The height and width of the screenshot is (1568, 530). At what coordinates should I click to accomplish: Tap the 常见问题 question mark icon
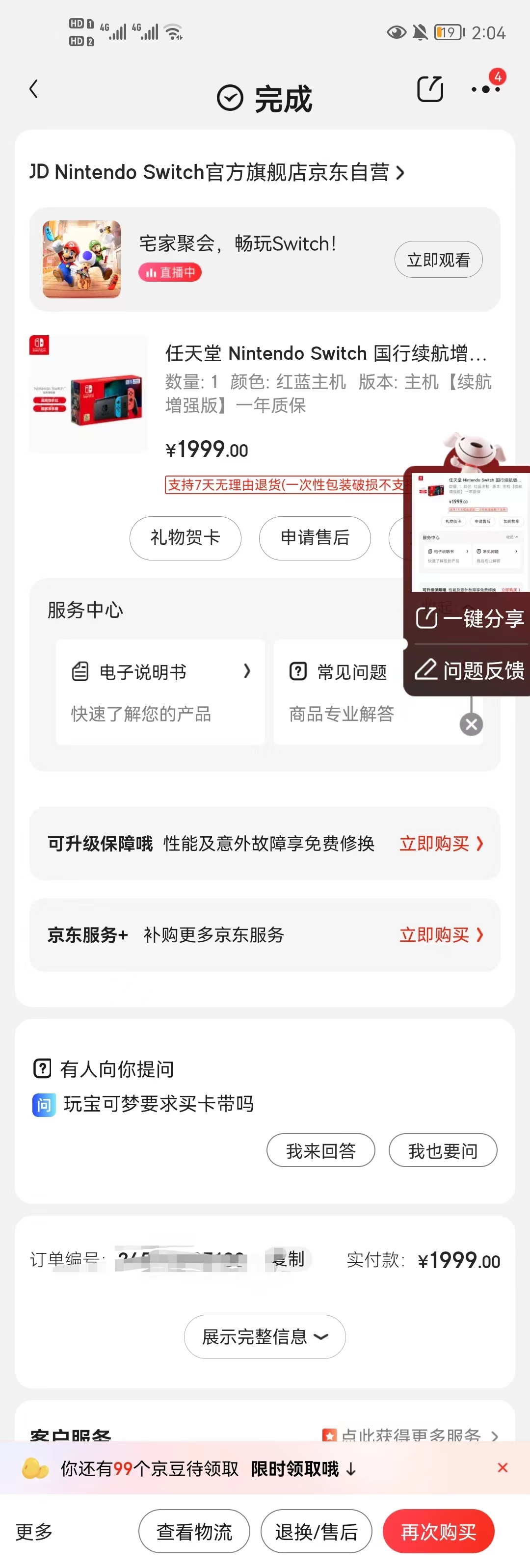tap(297, 671)
